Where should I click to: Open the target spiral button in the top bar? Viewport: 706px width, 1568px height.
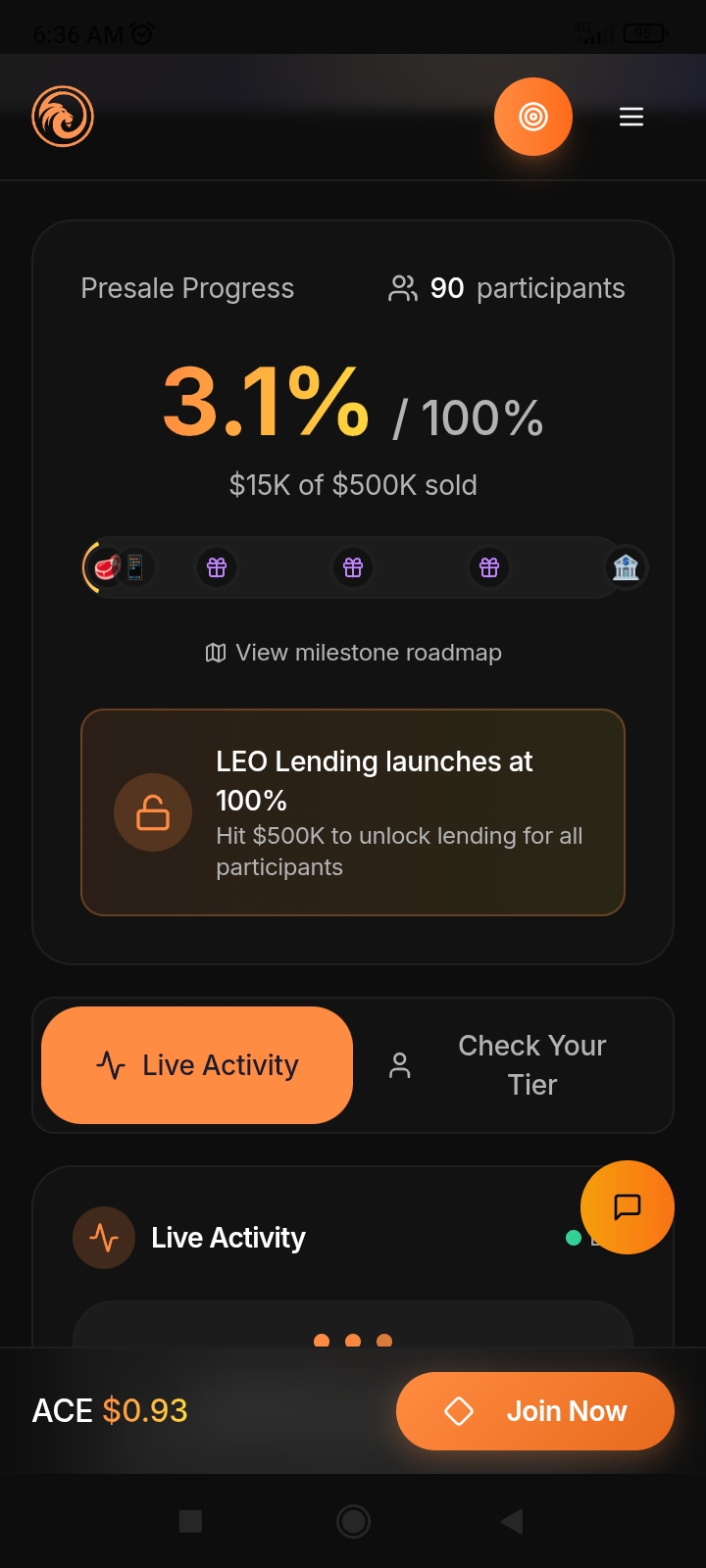533,117
